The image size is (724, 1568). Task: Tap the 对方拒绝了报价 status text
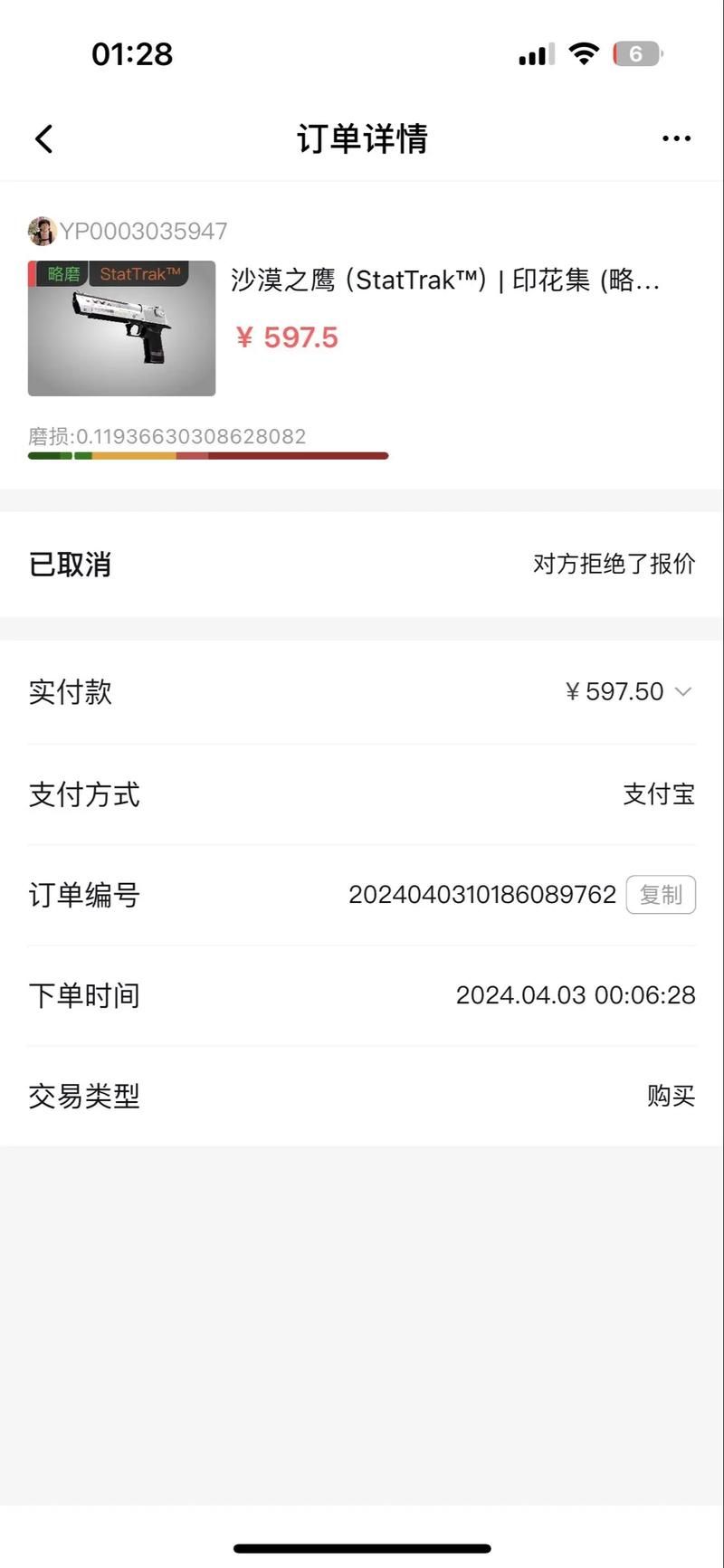coord(614,564)
